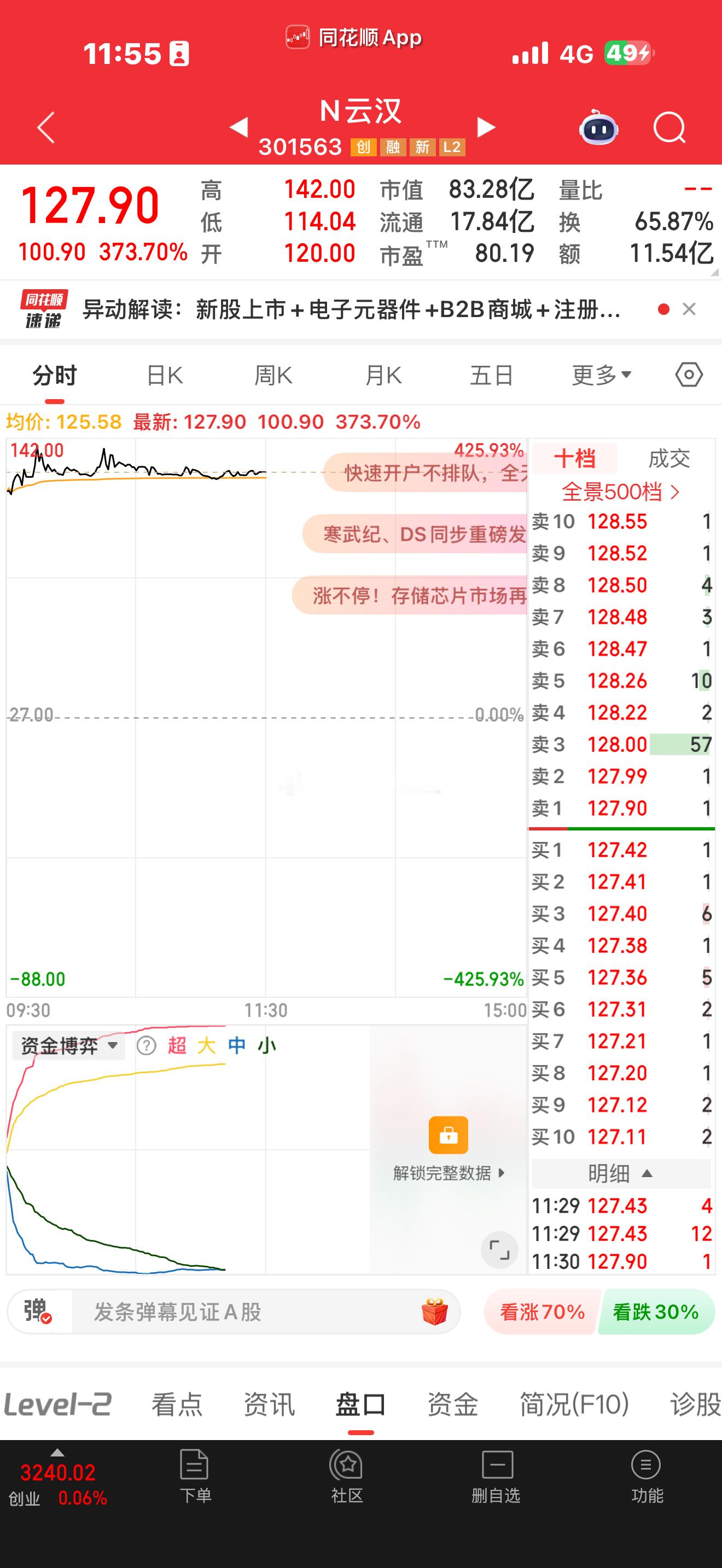Vote 看跌 30% bearish

pyautogui.click(x=656, y=1311)
